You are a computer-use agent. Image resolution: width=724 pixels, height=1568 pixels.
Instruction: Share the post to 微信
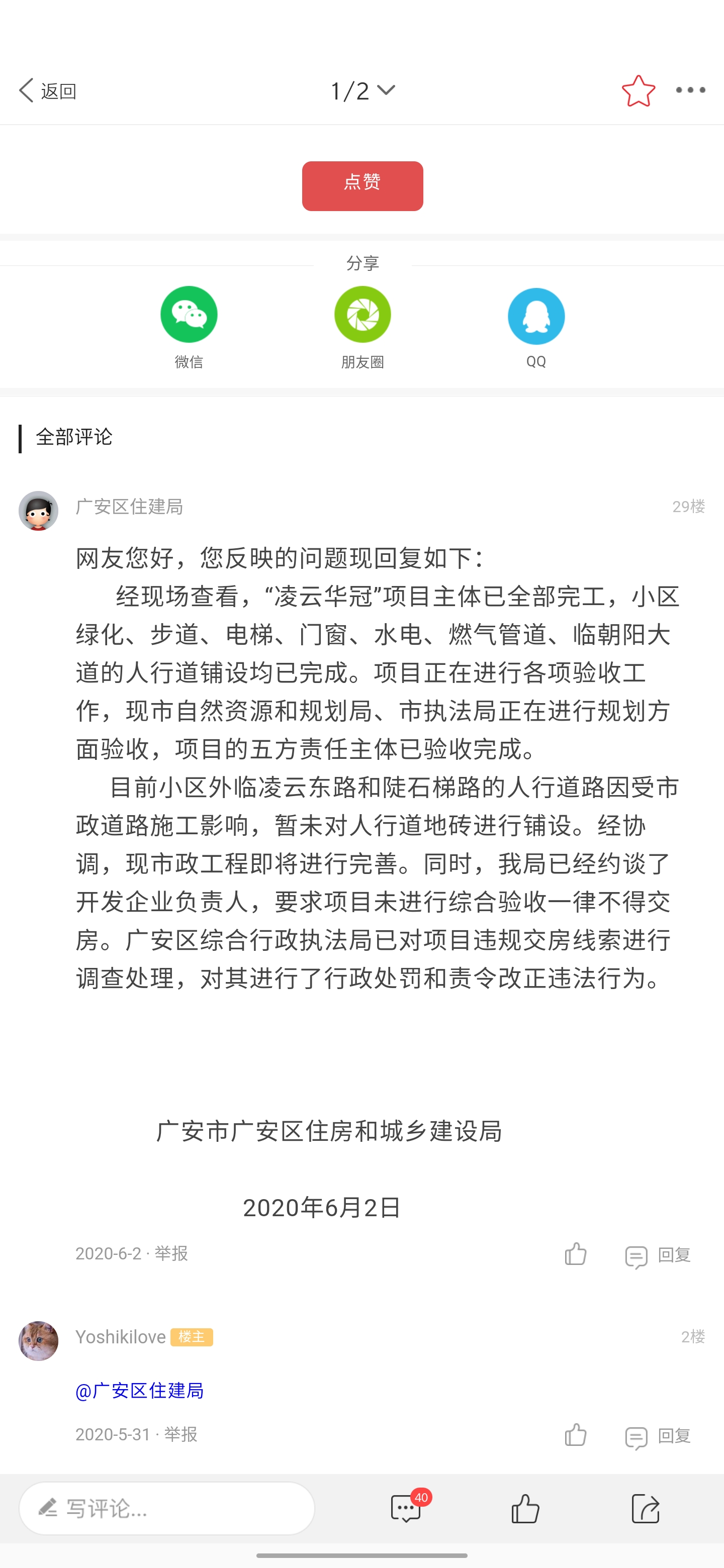pyautogui.click(x=189, y=315)
